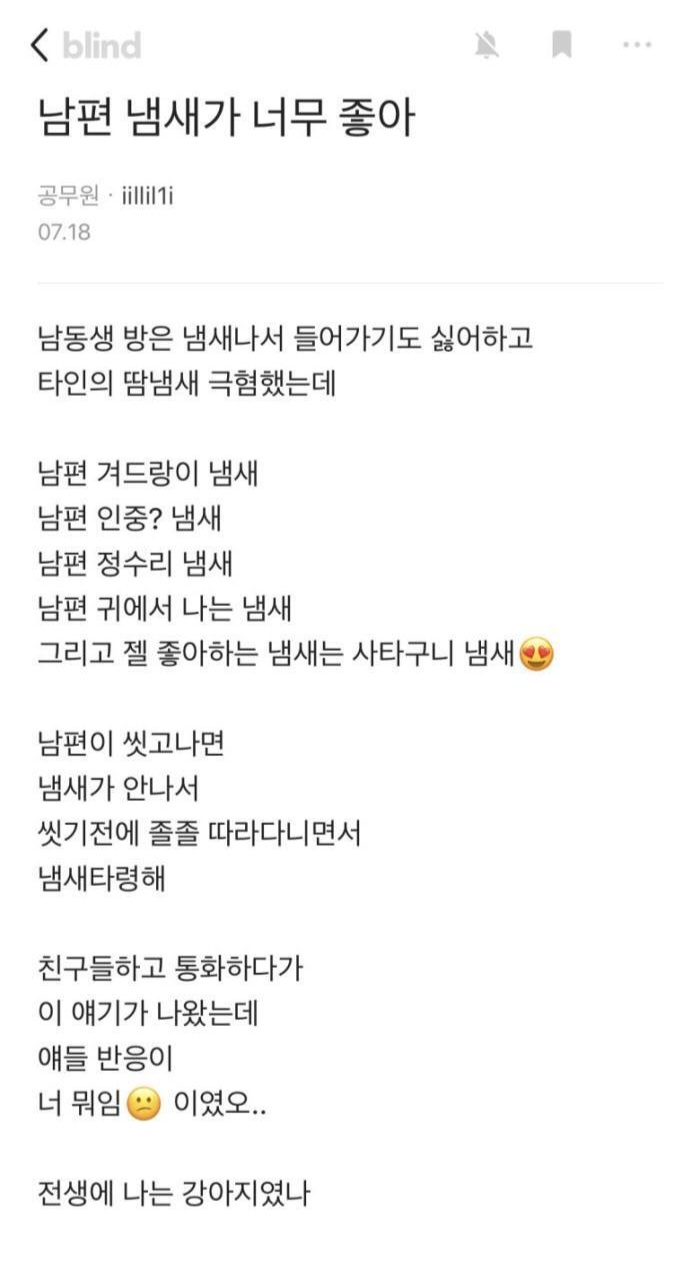Tap the muted notification bell icon
The image size is (700, 1269).
[487, 45]
